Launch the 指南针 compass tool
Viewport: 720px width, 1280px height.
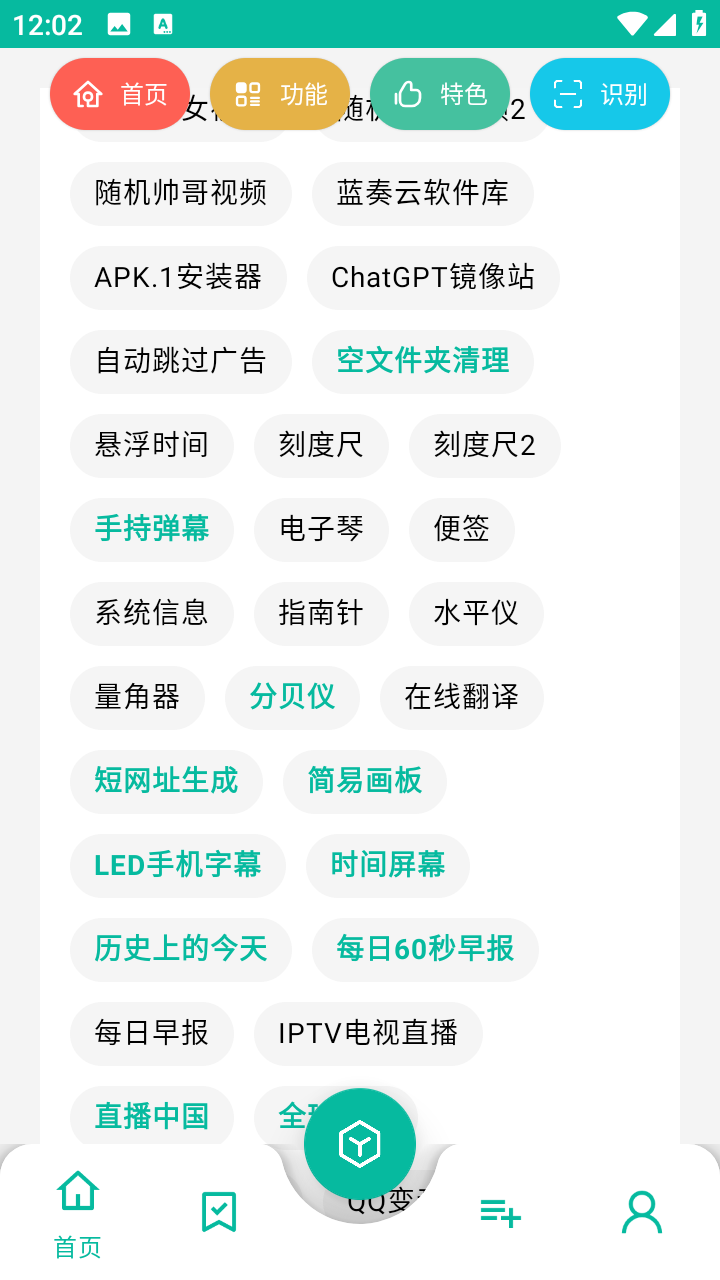click(320, 613)
